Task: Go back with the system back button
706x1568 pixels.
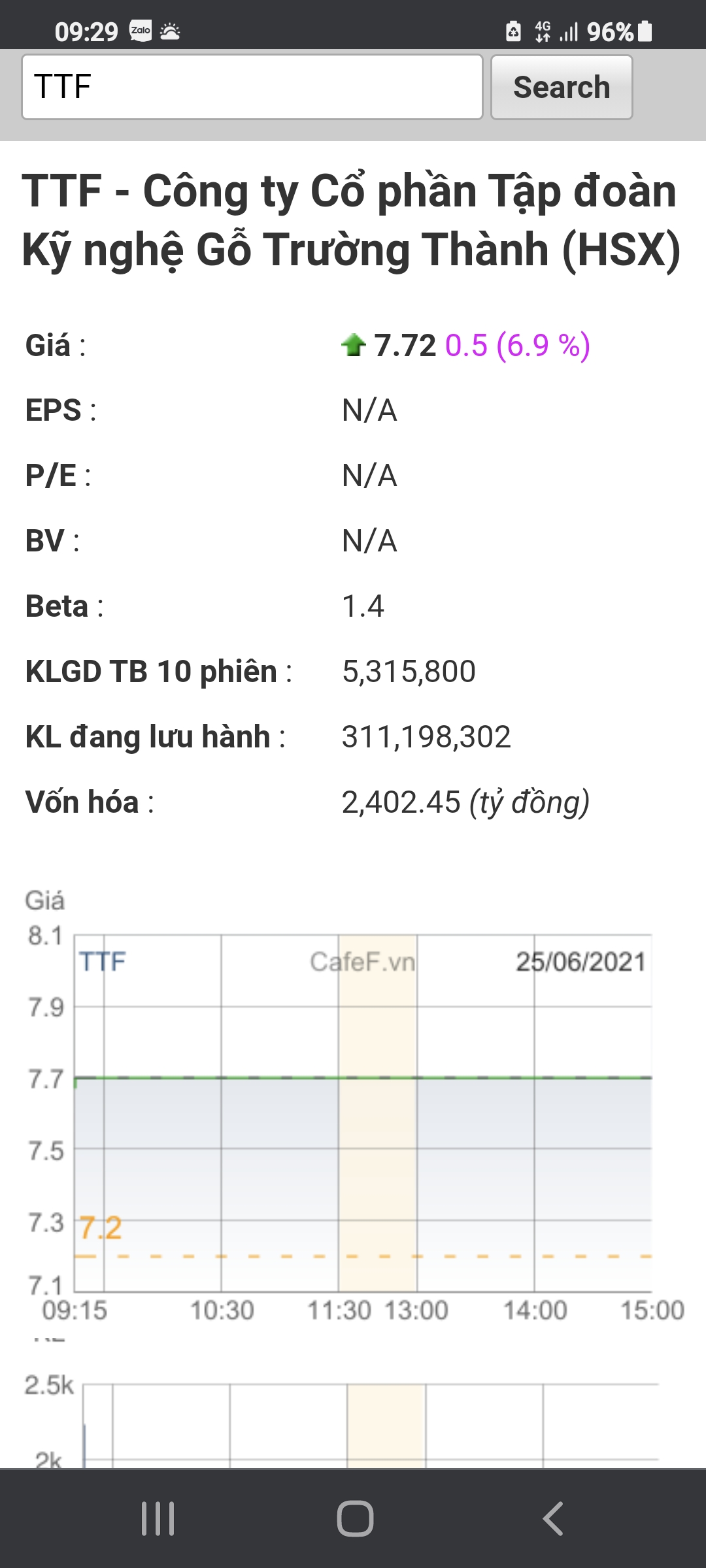Action: 552,1518
